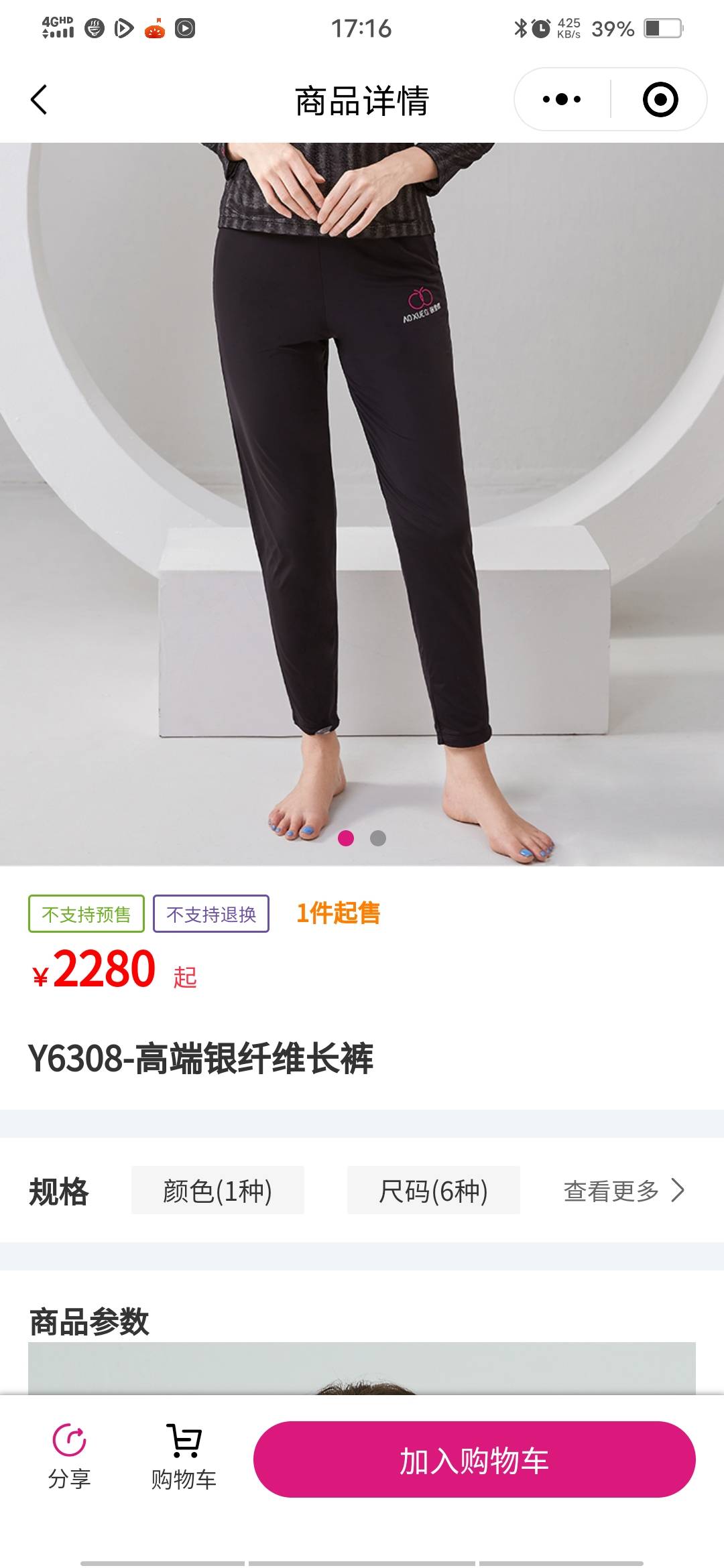Share this product with 分享

(69, 1457)
